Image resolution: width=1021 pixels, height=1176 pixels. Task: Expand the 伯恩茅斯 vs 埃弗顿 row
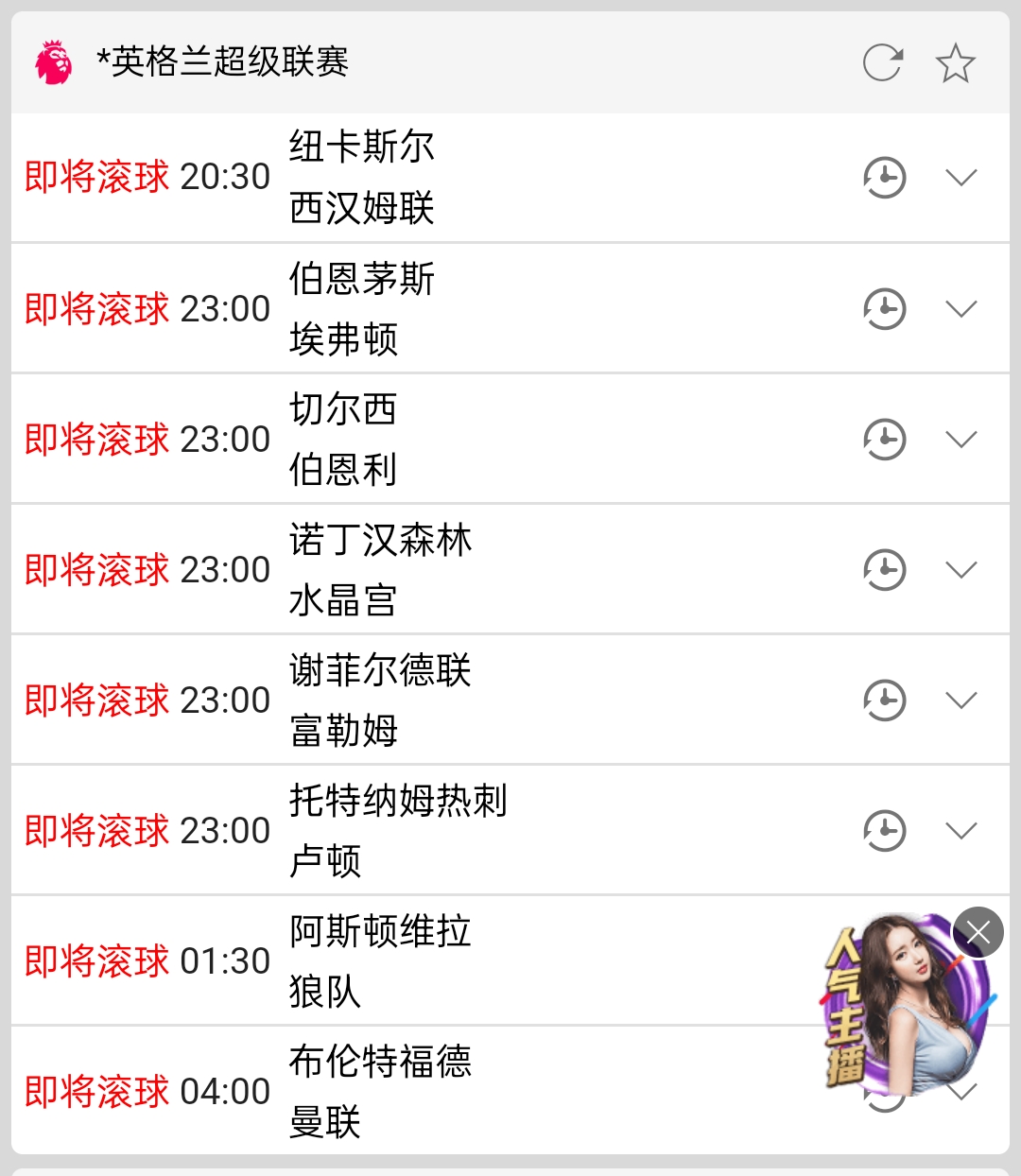coord(960,308)
